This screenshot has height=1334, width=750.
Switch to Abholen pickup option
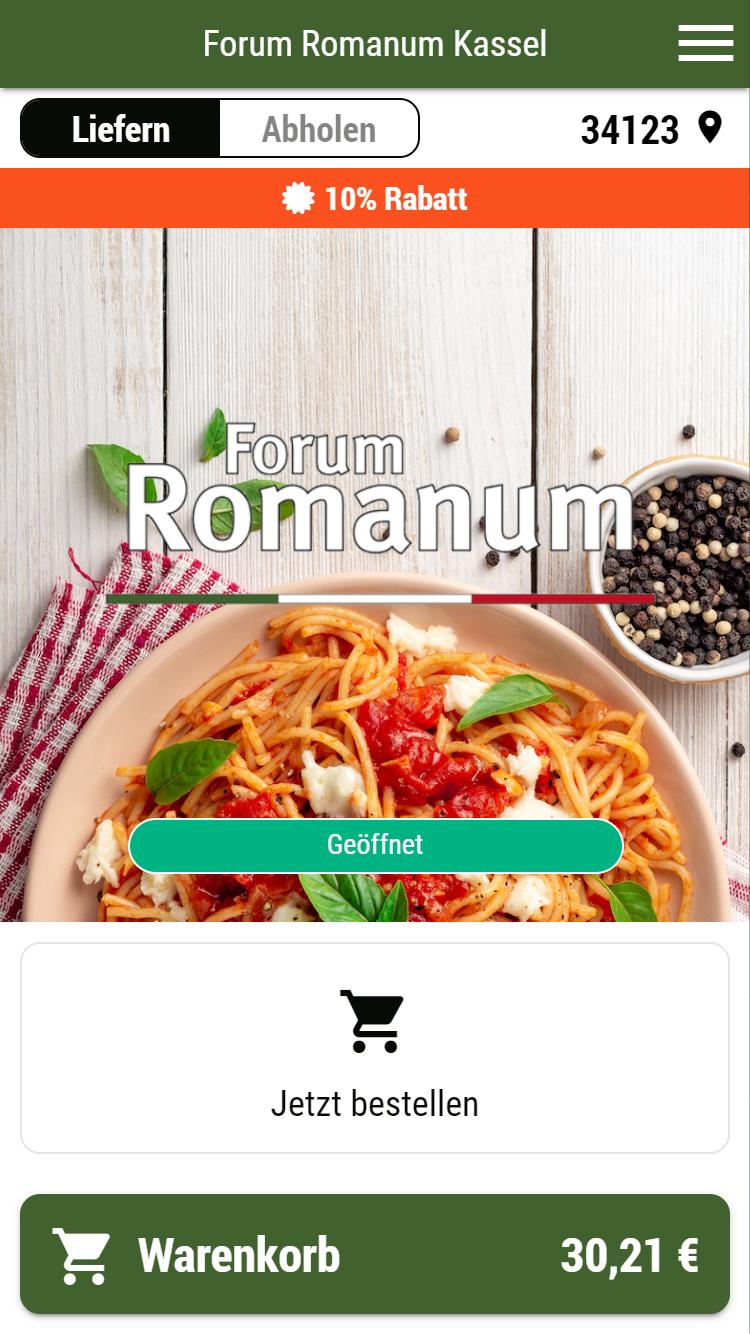coord(318,129)
